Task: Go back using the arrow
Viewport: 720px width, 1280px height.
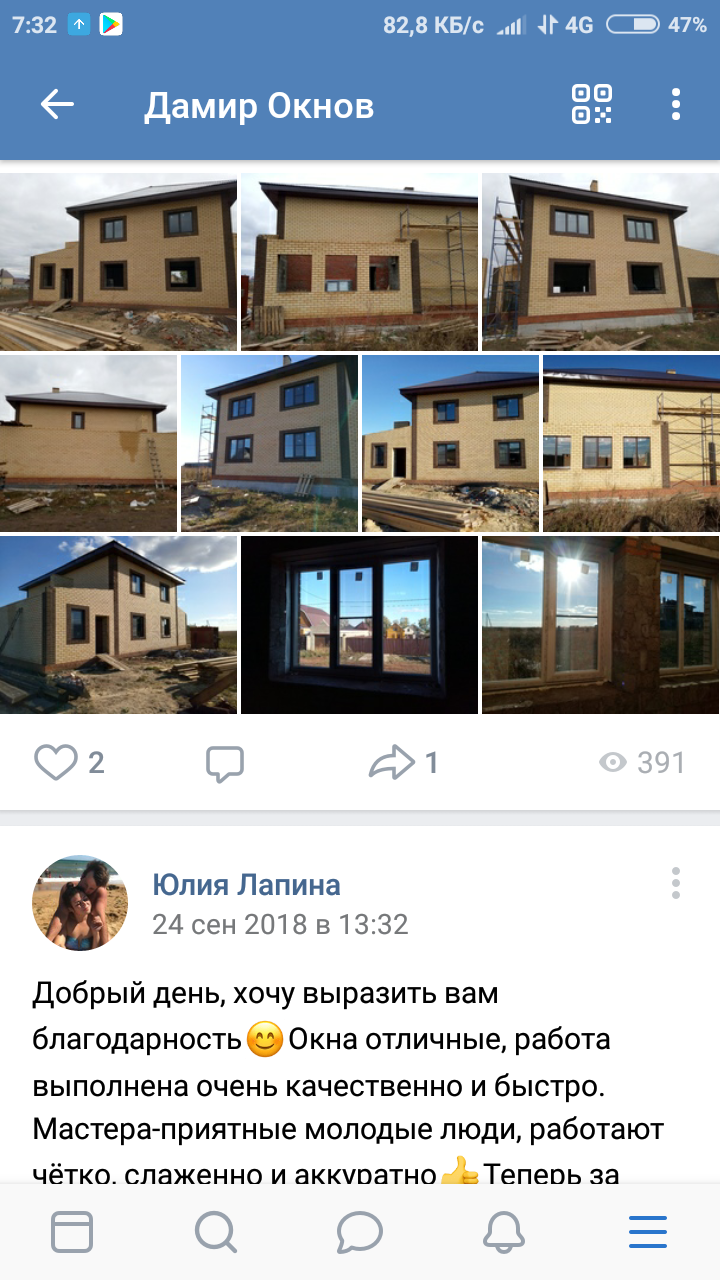Action: click(x=57, y=105)
